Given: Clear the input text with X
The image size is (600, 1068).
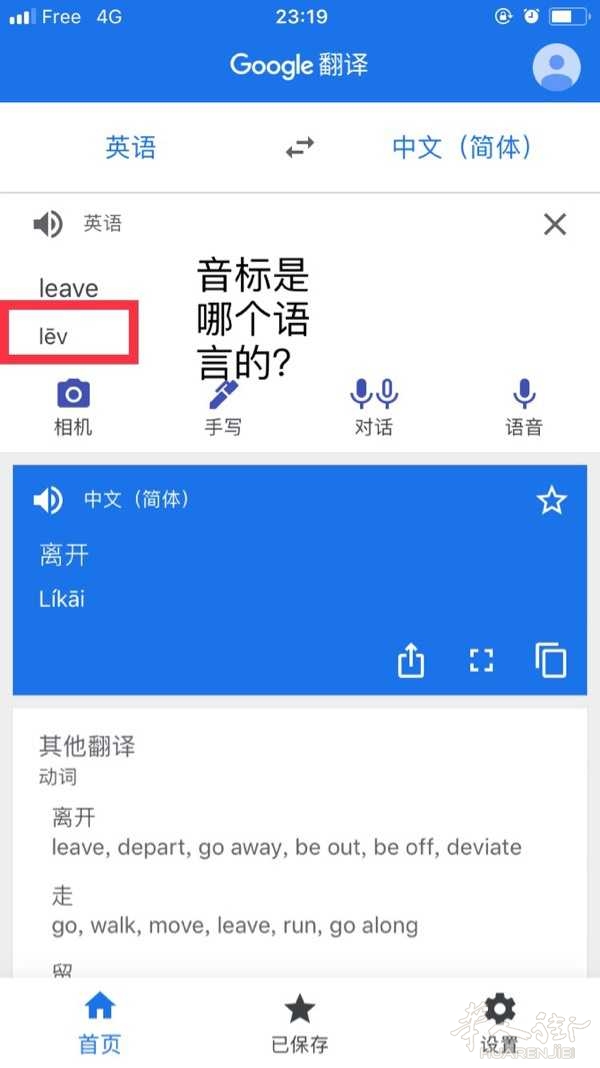Looking at the screenshot, I should [x=555, y=224].
